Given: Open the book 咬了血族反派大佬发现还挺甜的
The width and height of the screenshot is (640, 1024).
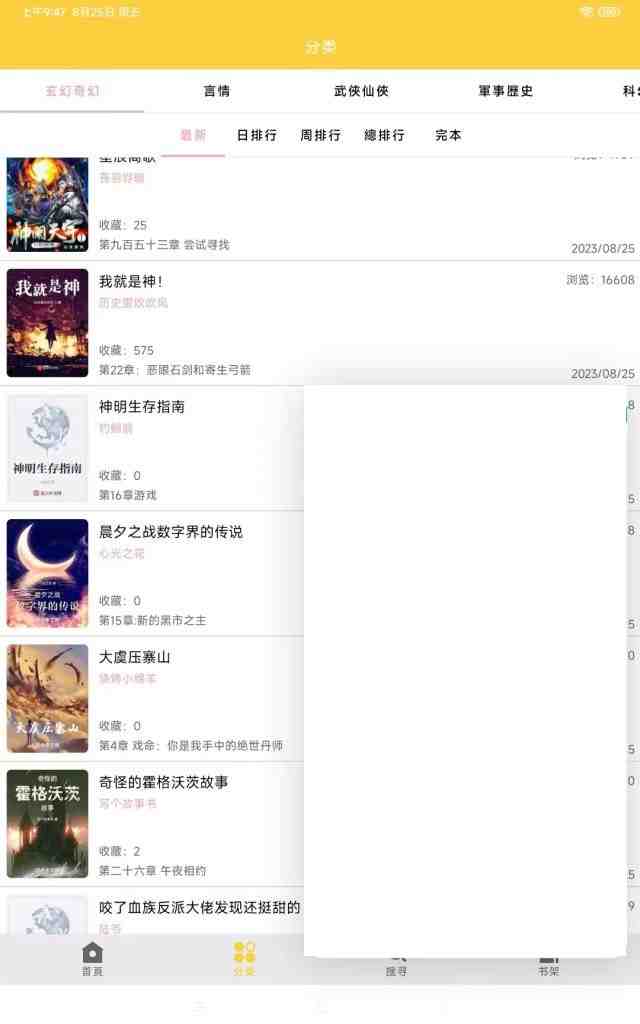Looking at the screenshot, I should point(199,907).
